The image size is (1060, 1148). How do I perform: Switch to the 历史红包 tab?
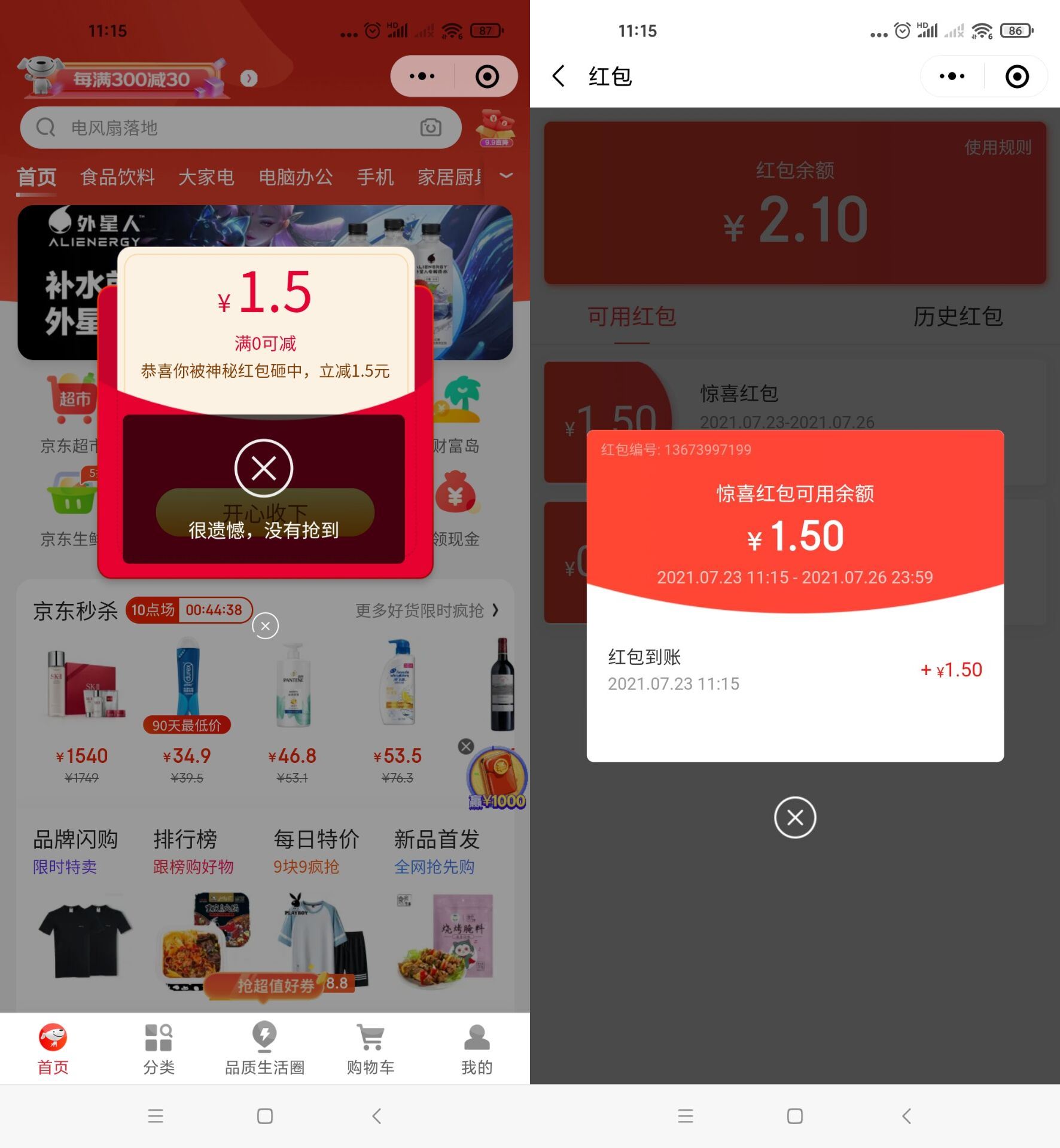pos(957,317)
